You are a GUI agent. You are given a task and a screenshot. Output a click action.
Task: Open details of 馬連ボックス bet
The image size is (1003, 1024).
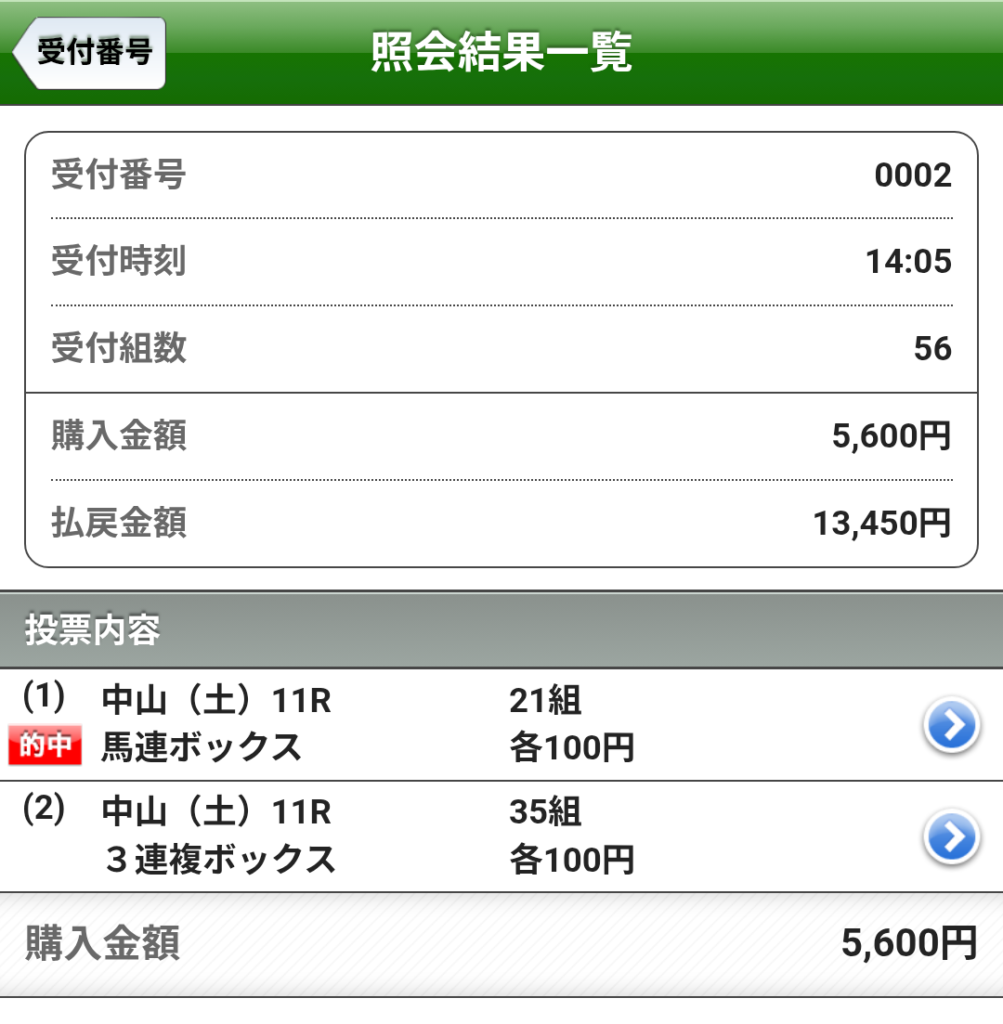tap(950, 726)
